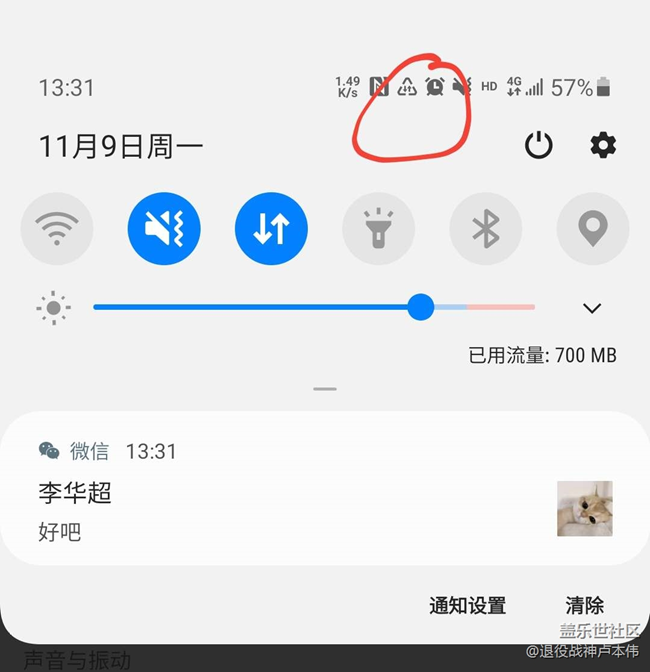This screenshot has width=650, height=672.
Task: Toggle the vibrate sound mode
Action: 164,229
